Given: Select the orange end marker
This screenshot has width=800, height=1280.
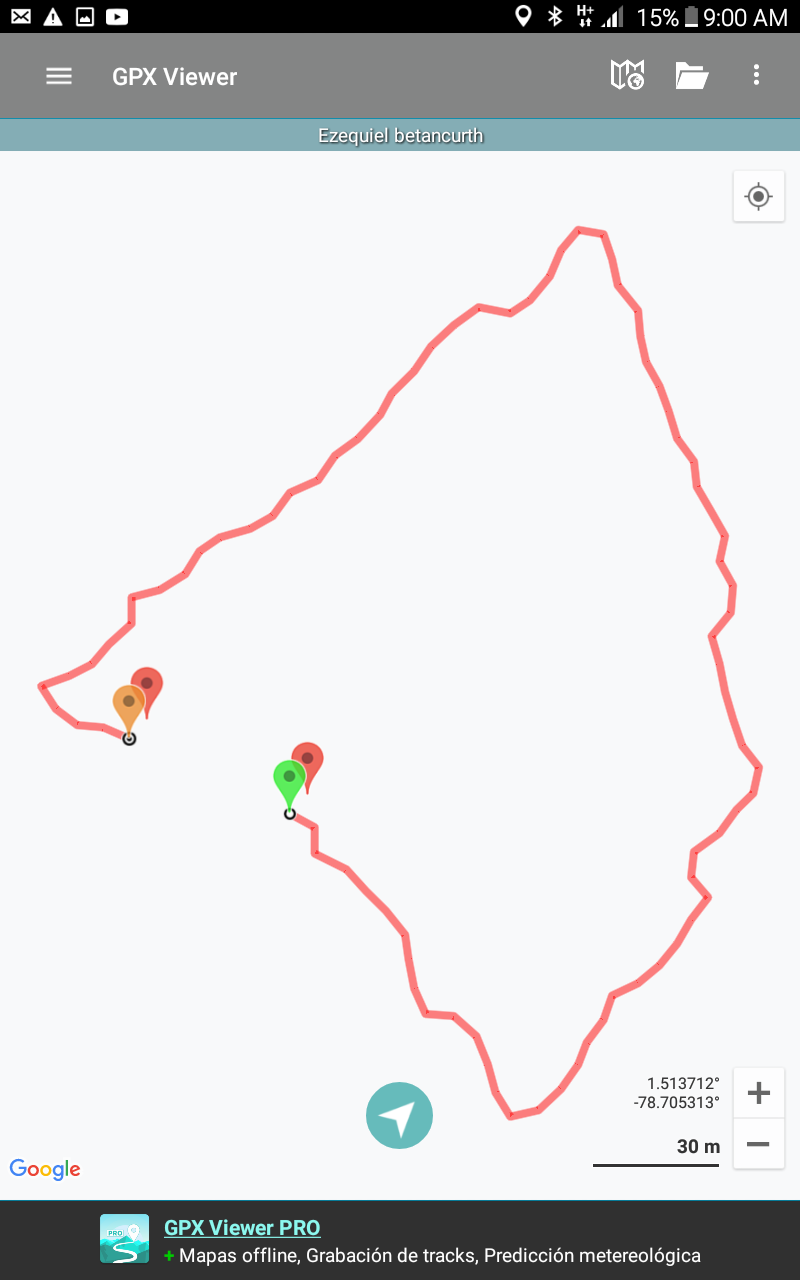Looking at the screenshot, I should pyautogui.click(x=128, y=707).
